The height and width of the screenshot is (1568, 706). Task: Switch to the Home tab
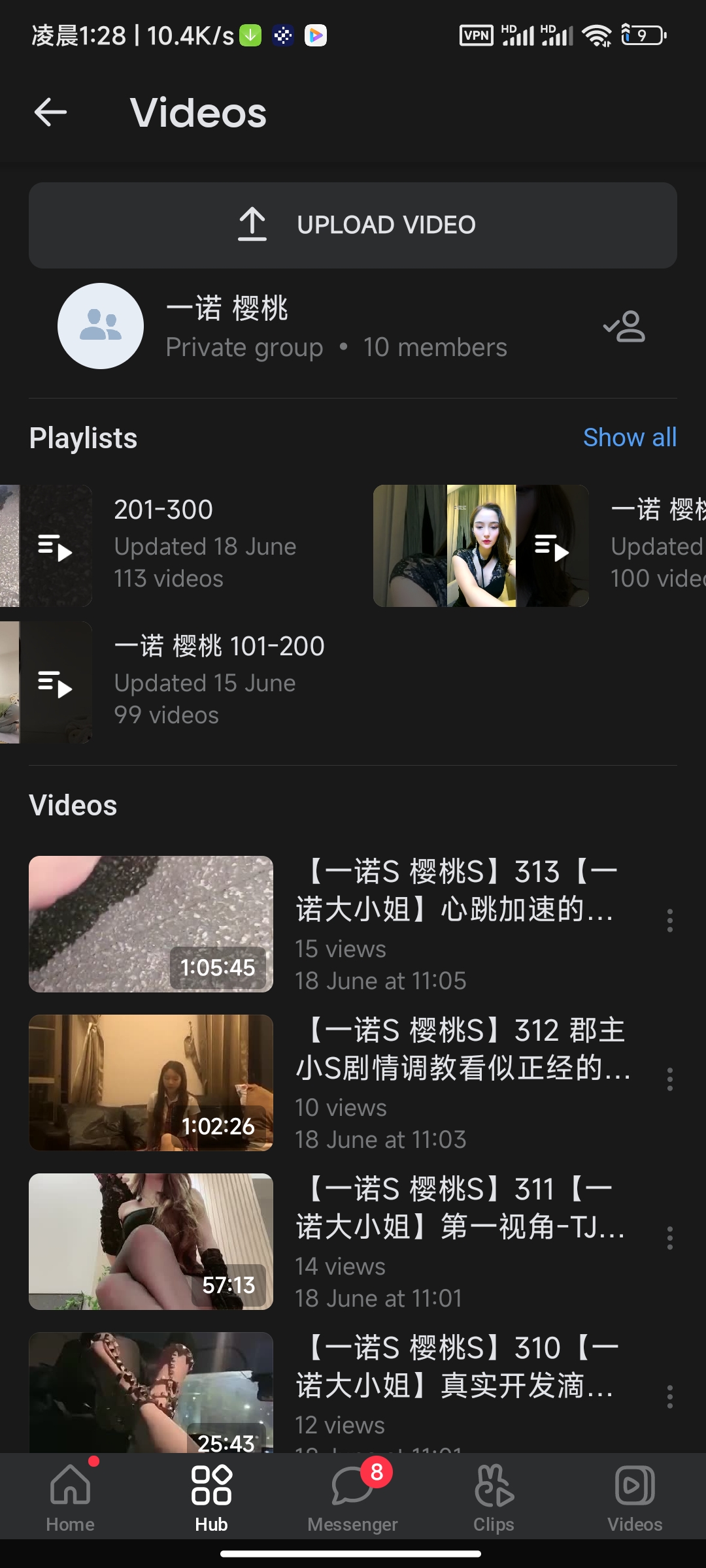coord(71,1496)
